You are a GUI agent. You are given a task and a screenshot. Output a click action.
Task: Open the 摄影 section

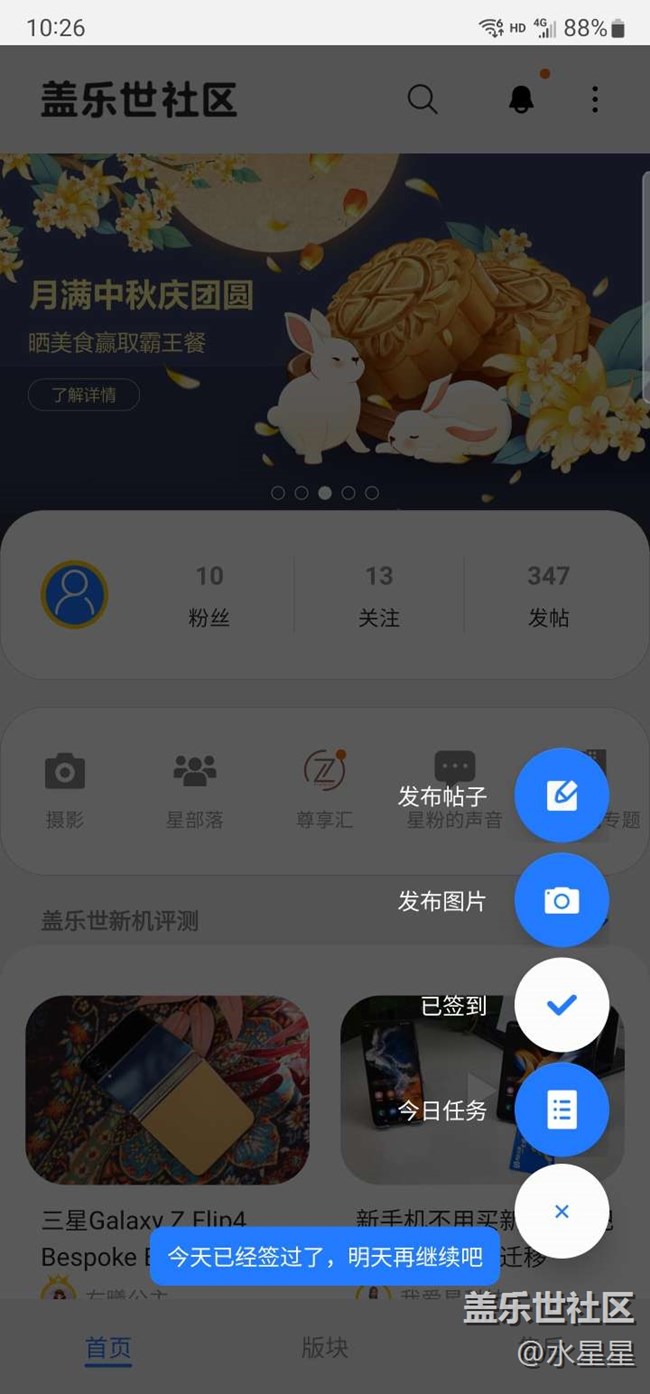click(x=65, y=790)
